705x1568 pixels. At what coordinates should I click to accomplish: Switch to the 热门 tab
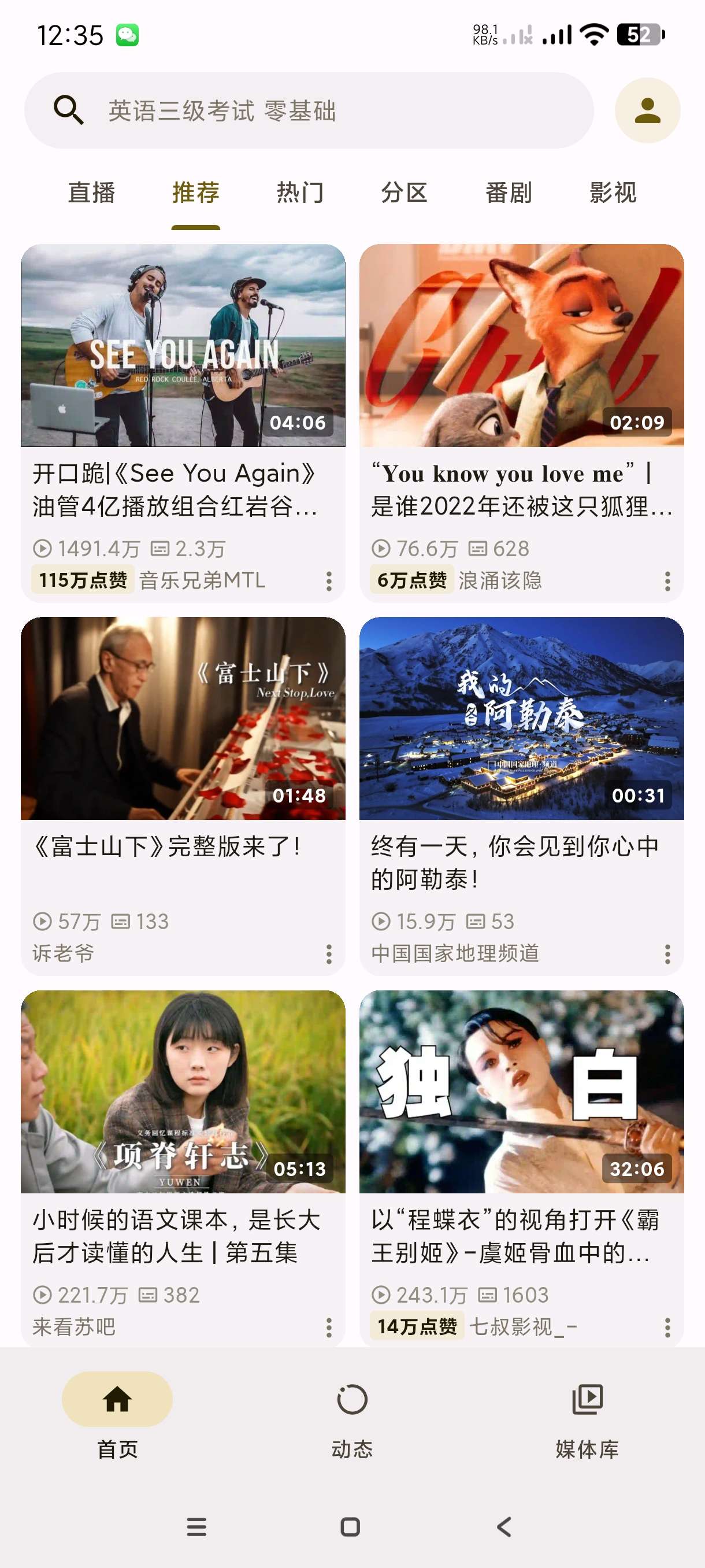[300, 193]
